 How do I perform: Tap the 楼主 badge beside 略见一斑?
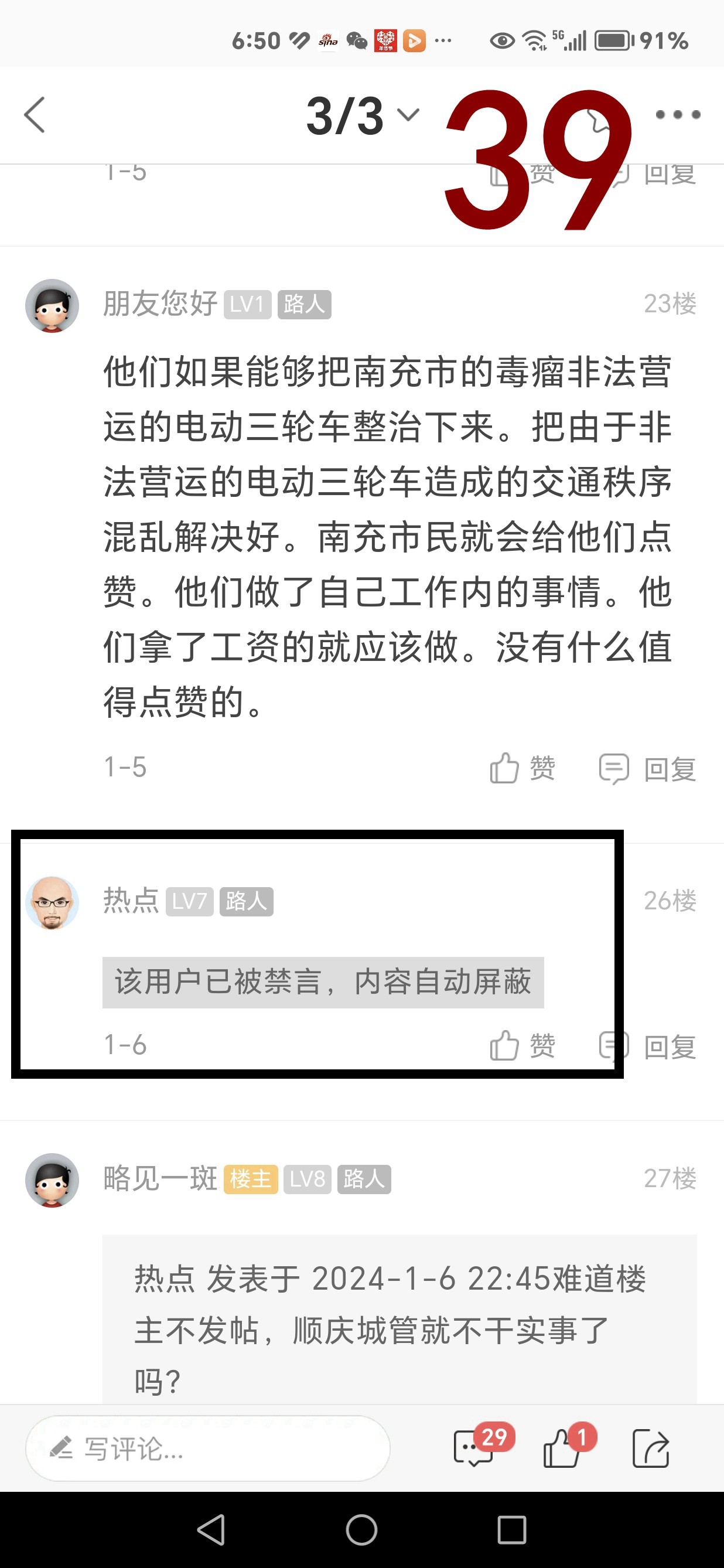point(251,1180)
